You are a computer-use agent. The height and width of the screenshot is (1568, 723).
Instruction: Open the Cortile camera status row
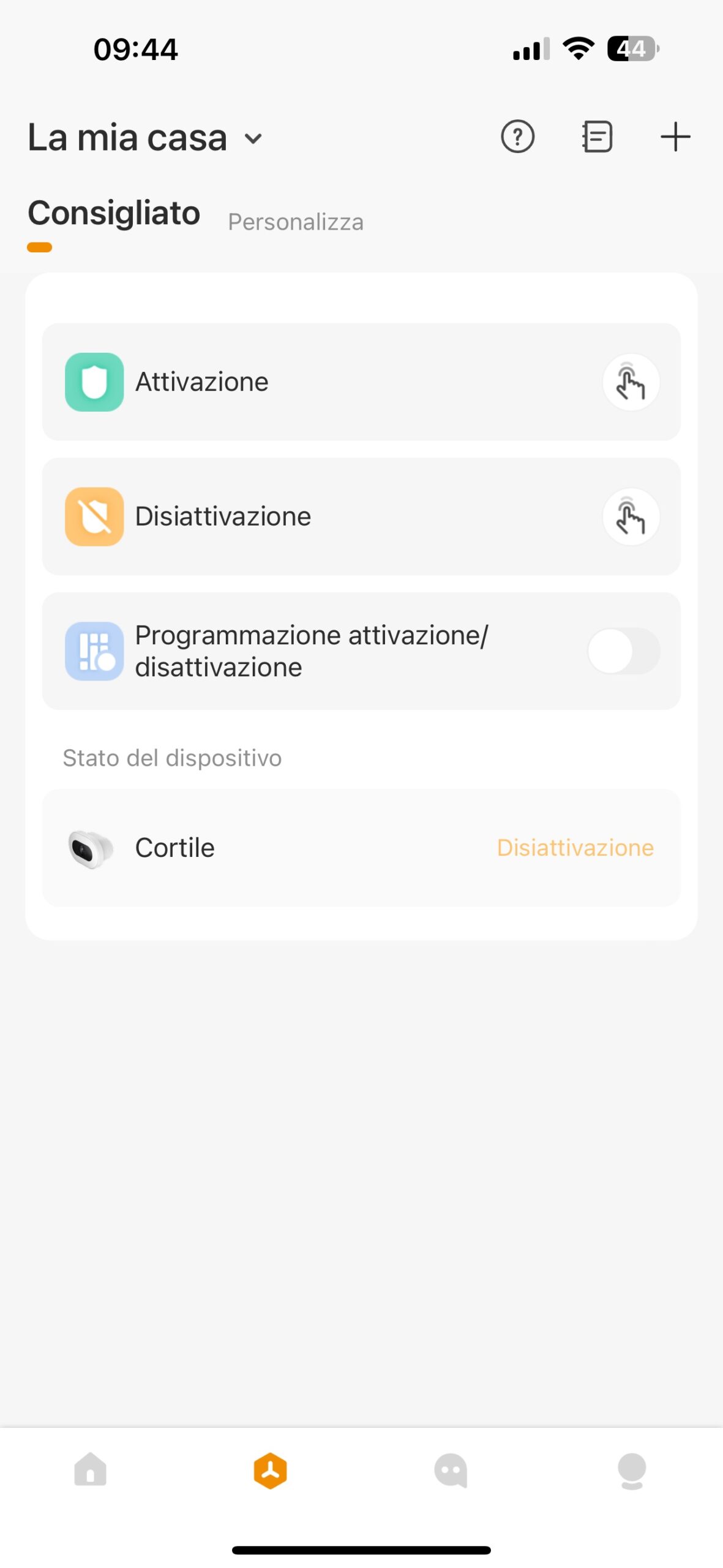pyautogui.click(x=361, y=848)
